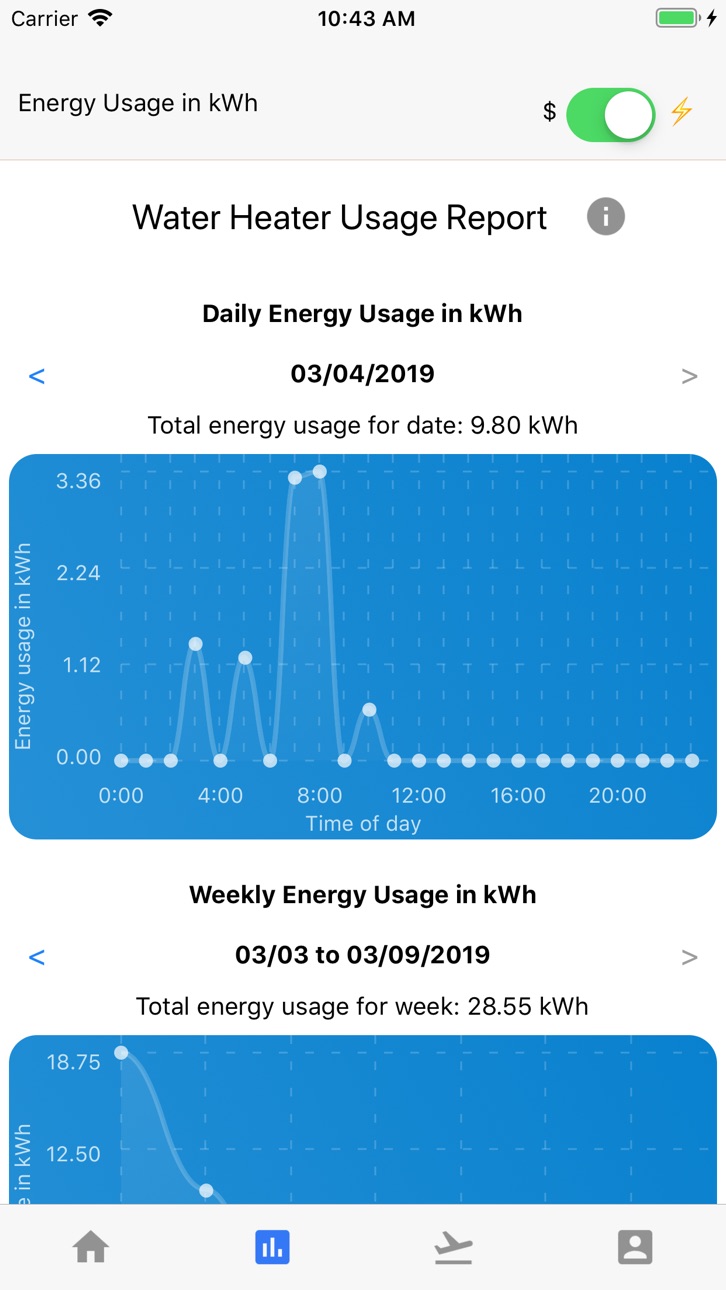This screenshot has width=726, height=1290.
Task: Toggle the dollar versus kWh switch
Action: coord(610,114)
